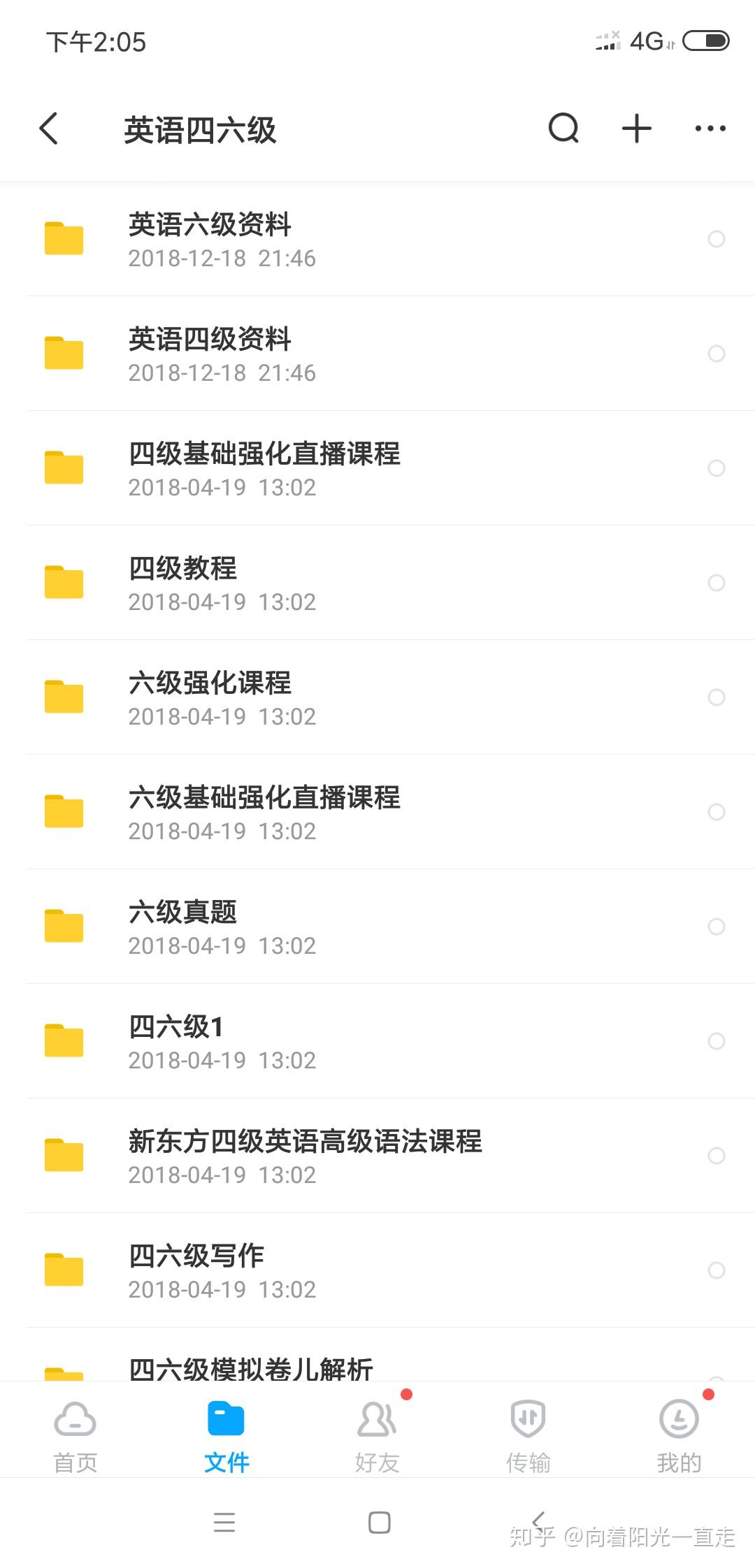
Task: Select the 四六级写作 folder checkbox
Action: (717, 1270)
